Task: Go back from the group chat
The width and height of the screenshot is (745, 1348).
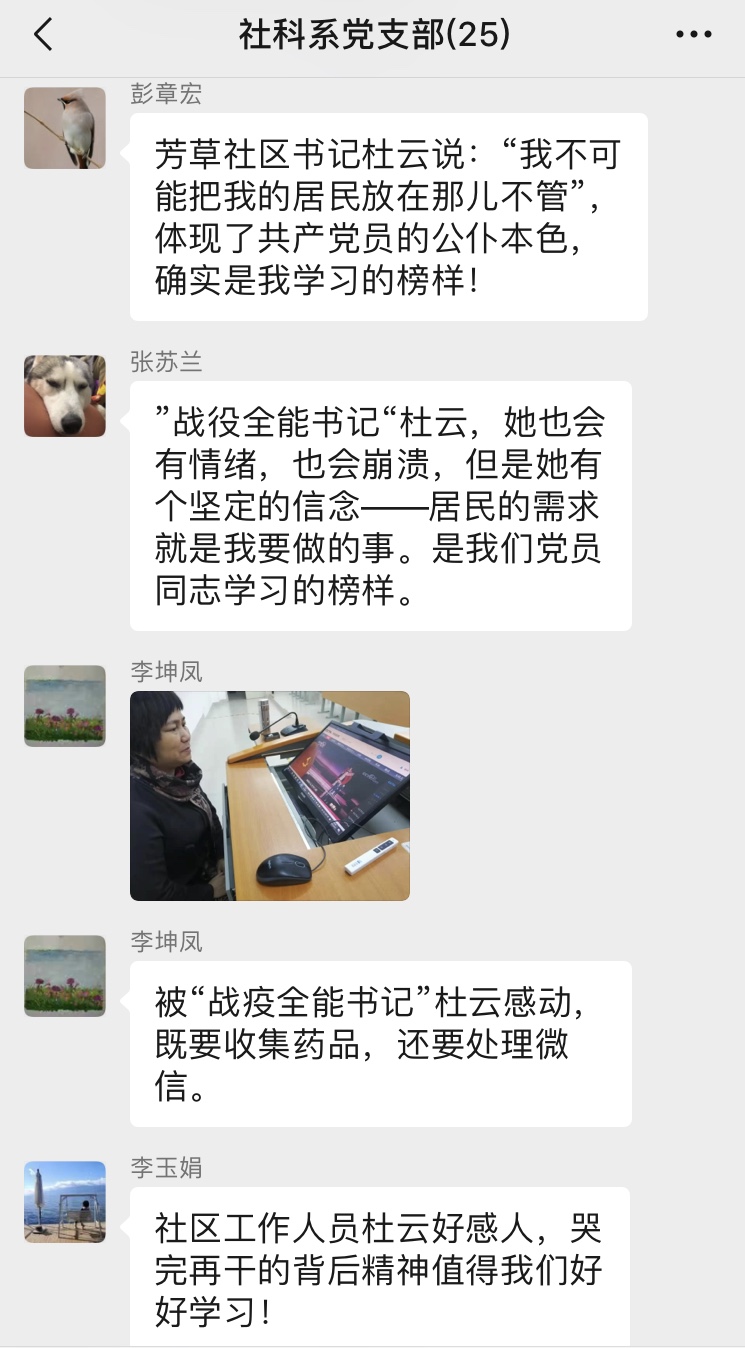Action: 42,36
